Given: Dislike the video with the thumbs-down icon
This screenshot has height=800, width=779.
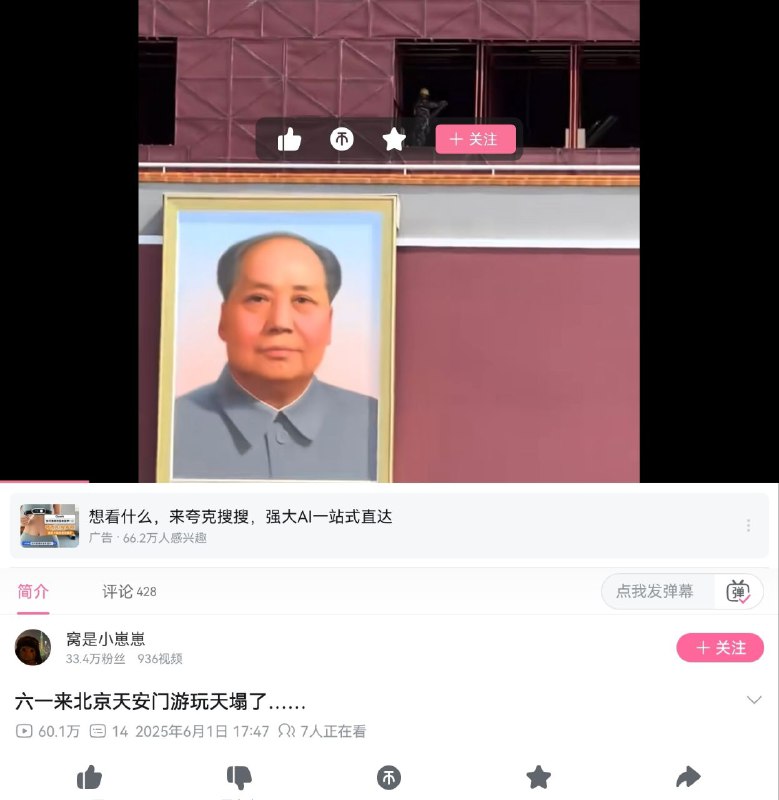Looking at the screenshot, I should [239, 777].
